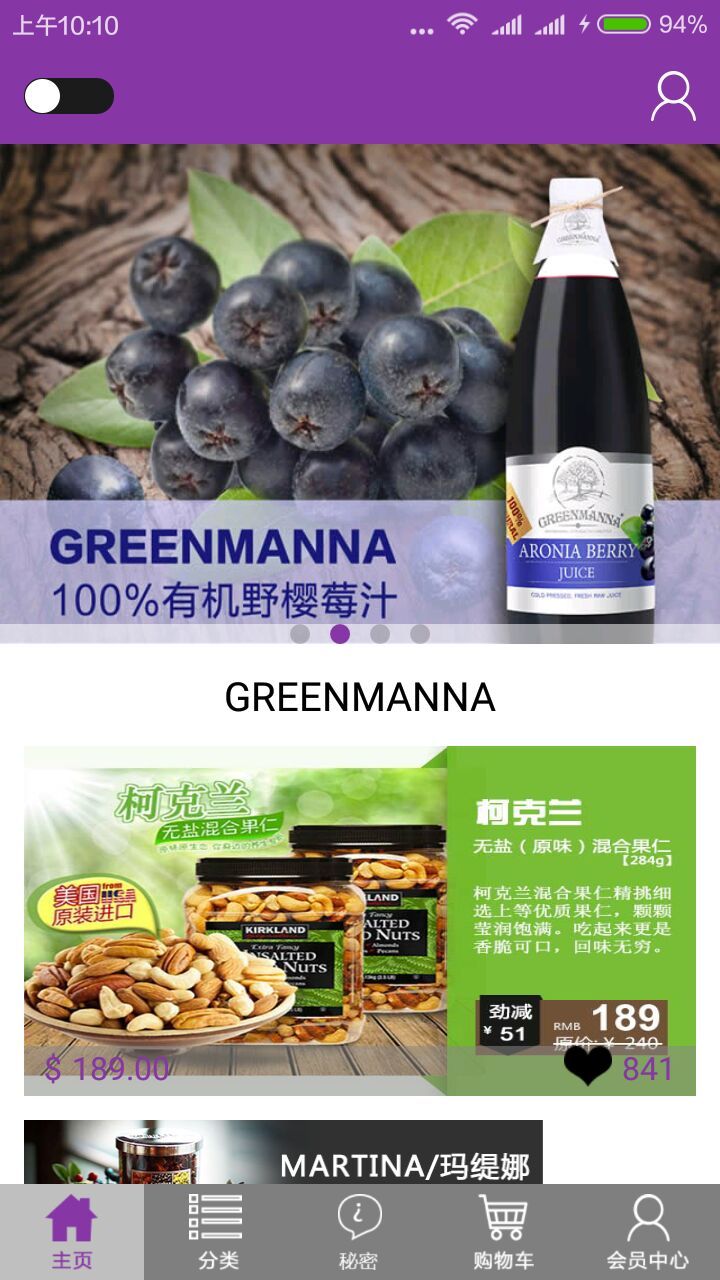The width and height of the screenshot is (720, 1280).
Task: Open the Greenmanna aronia berry juice banner
Action: coord(360,390)
